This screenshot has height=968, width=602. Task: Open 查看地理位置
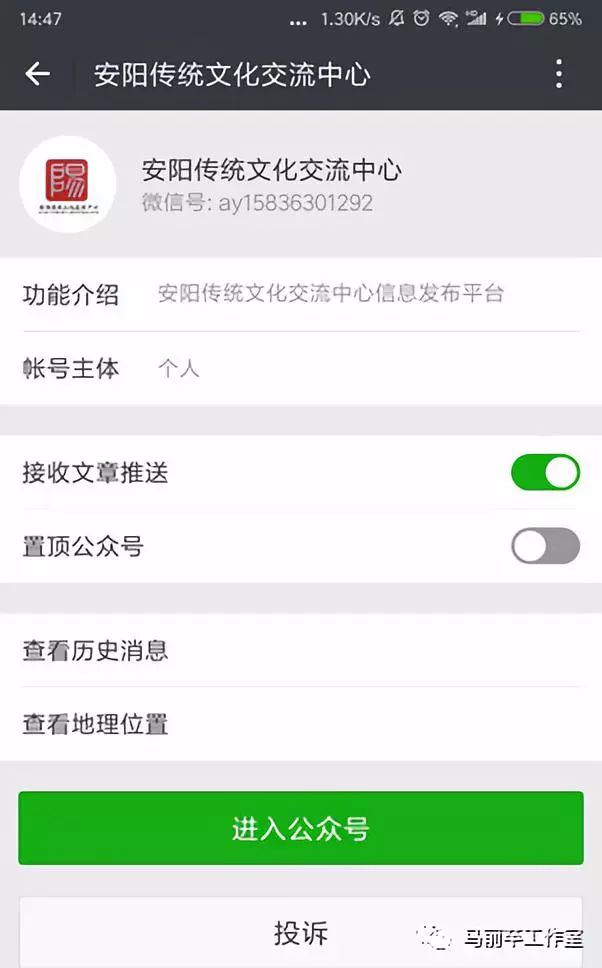pyautogui.click(x=300, y=724)
